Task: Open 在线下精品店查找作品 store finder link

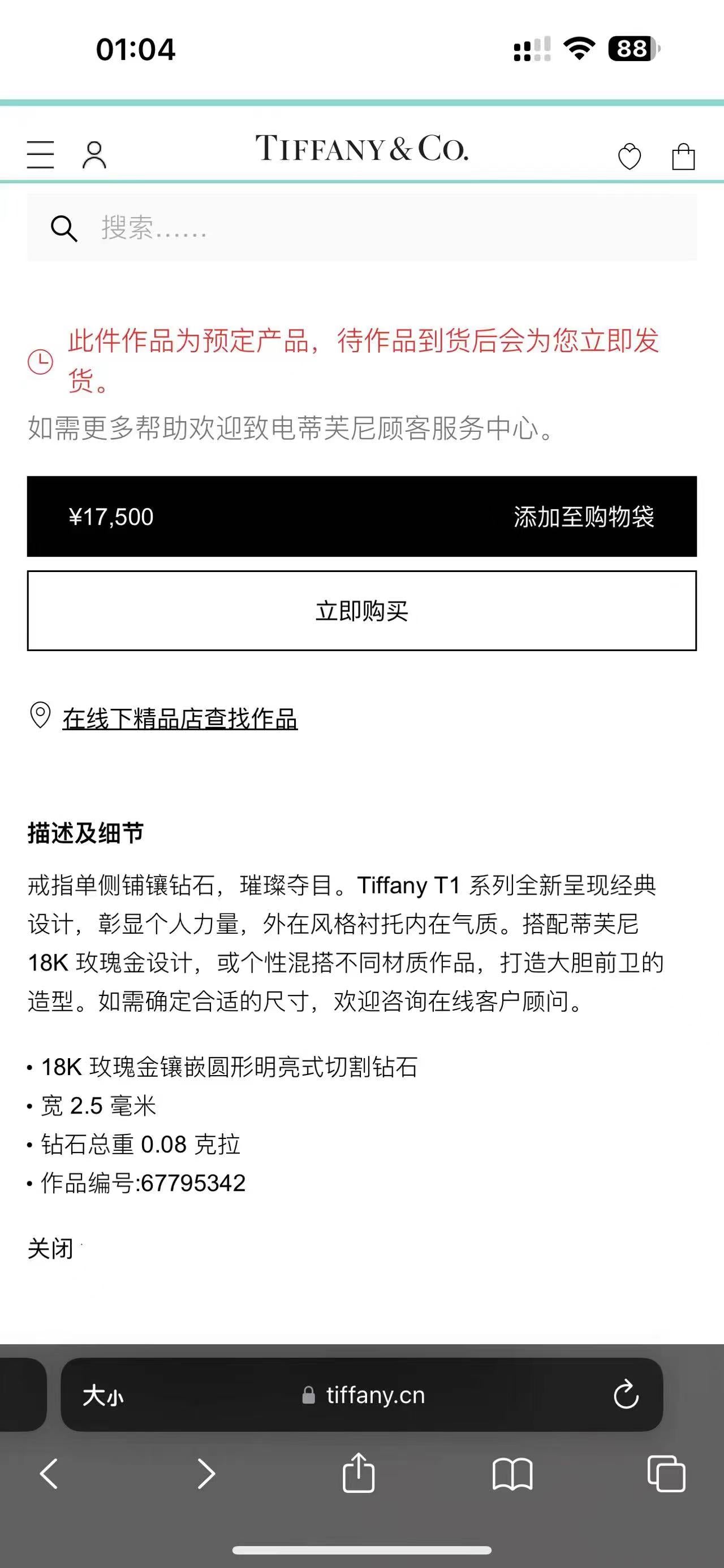Action: [180, 719]
